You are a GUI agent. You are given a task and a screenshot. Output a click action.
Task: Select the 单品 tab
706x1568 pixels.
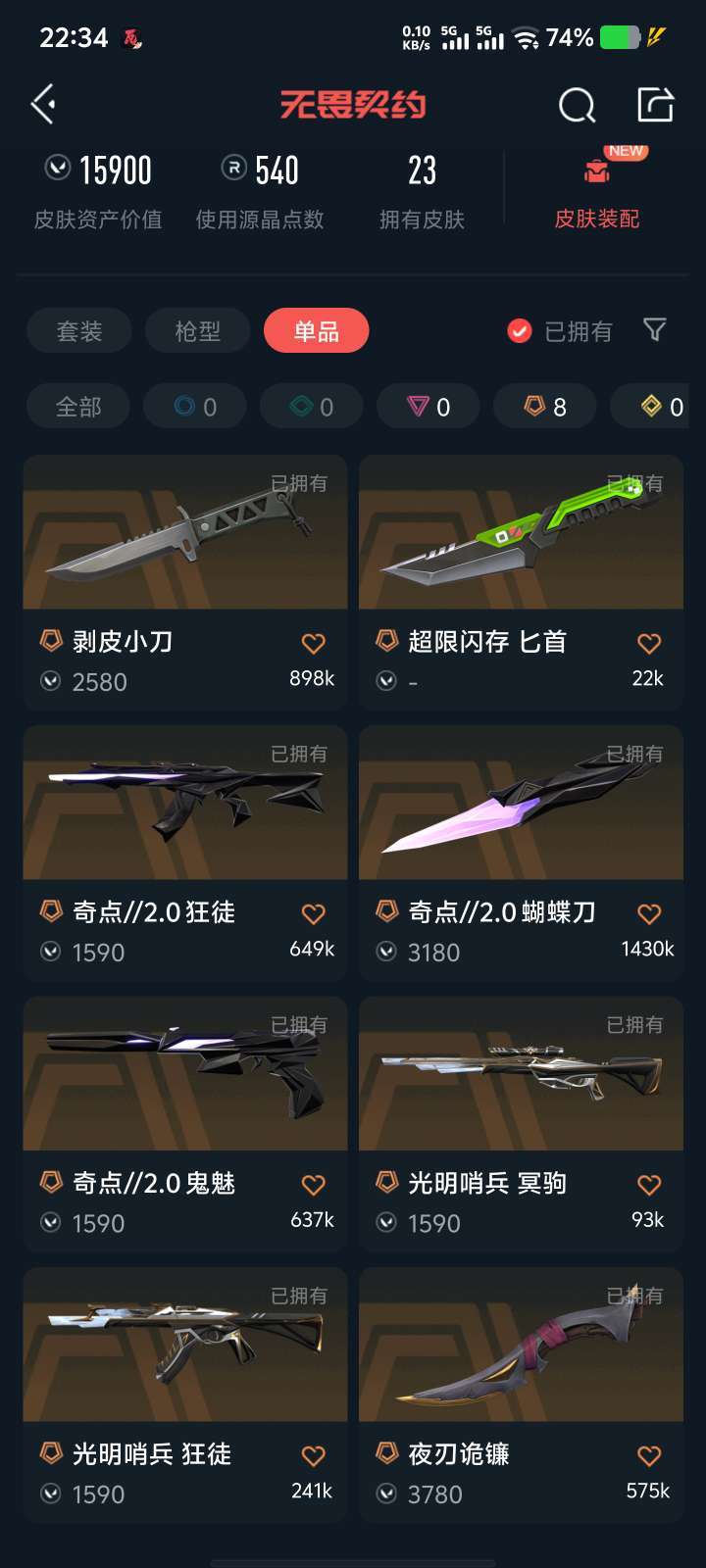point(317,331)
